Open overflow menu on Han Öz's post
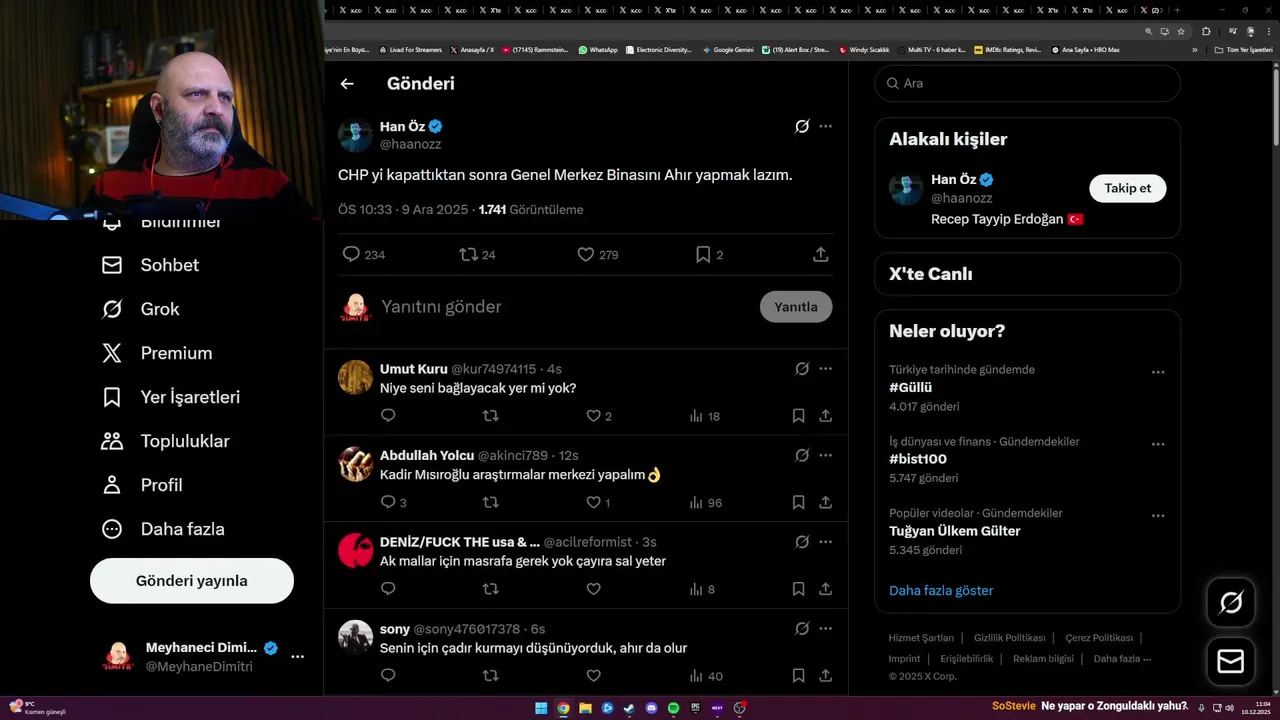Image resolution: width=1280 pixels, height=720 pixels. (825, 126)
